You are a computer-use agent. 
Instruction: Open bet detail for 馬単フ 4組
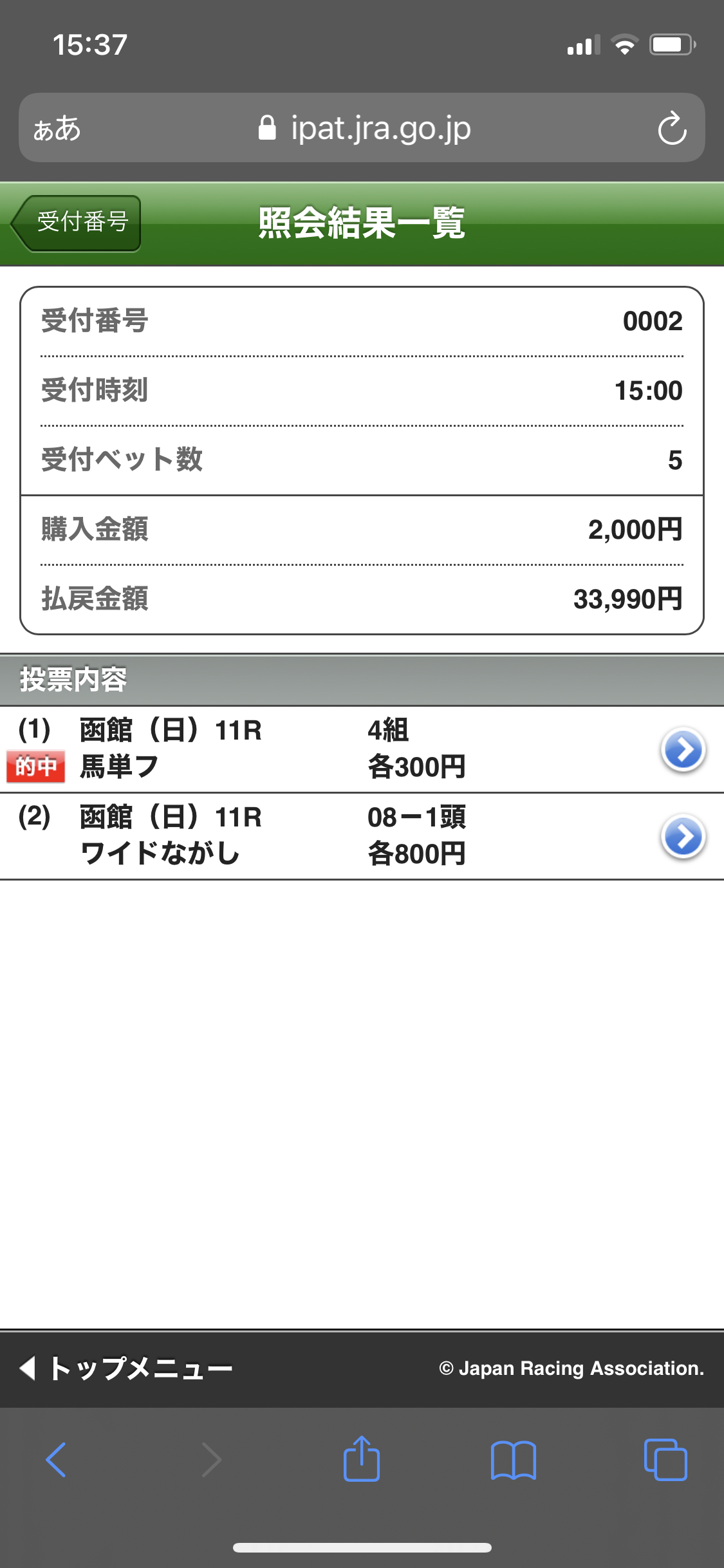tap(683, 749)
